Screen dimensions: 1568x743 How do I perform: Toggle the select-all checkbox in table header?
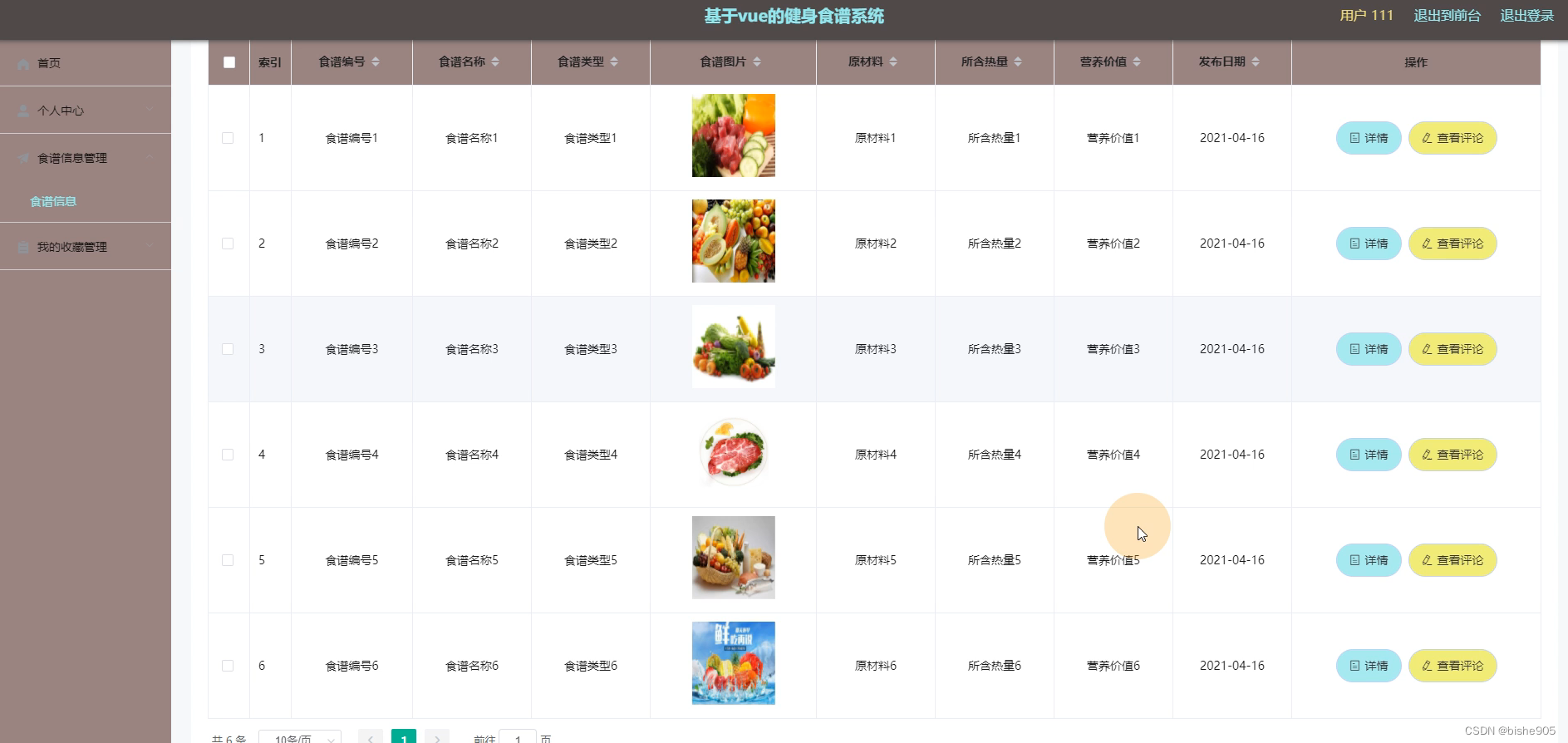[229, 62]
